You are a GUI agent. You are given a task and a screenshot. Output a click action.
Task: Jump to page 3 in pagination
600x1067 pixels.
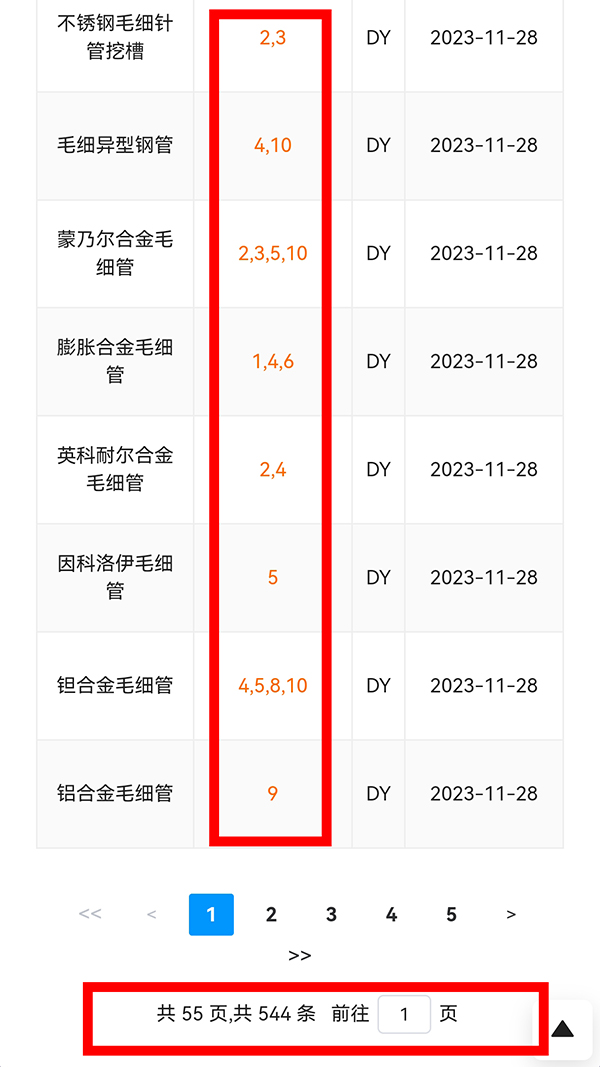pos(331,914)
